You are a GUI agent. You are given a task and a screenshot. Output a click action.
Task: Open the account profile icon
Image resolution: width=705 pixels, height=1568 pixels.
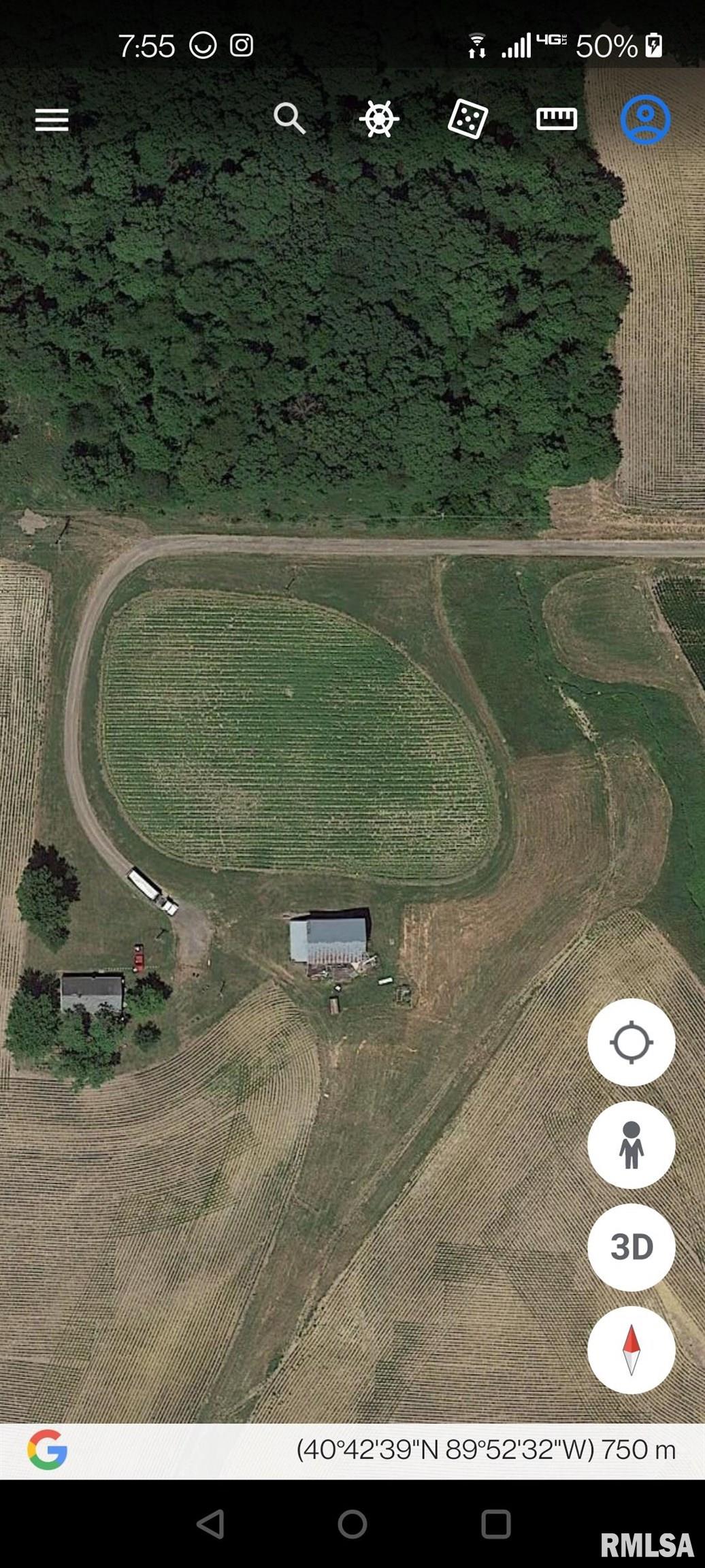pos(645,119)
